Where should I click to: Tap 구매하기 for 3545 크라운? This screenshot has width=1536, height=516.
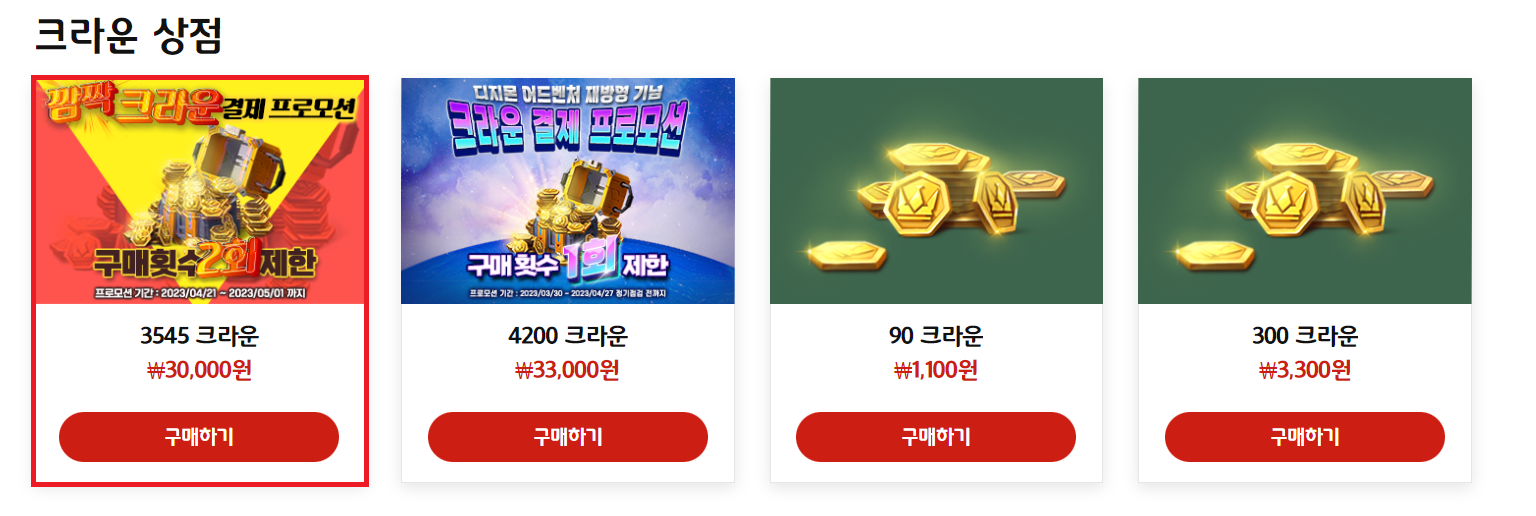click(x=199, y=437)
